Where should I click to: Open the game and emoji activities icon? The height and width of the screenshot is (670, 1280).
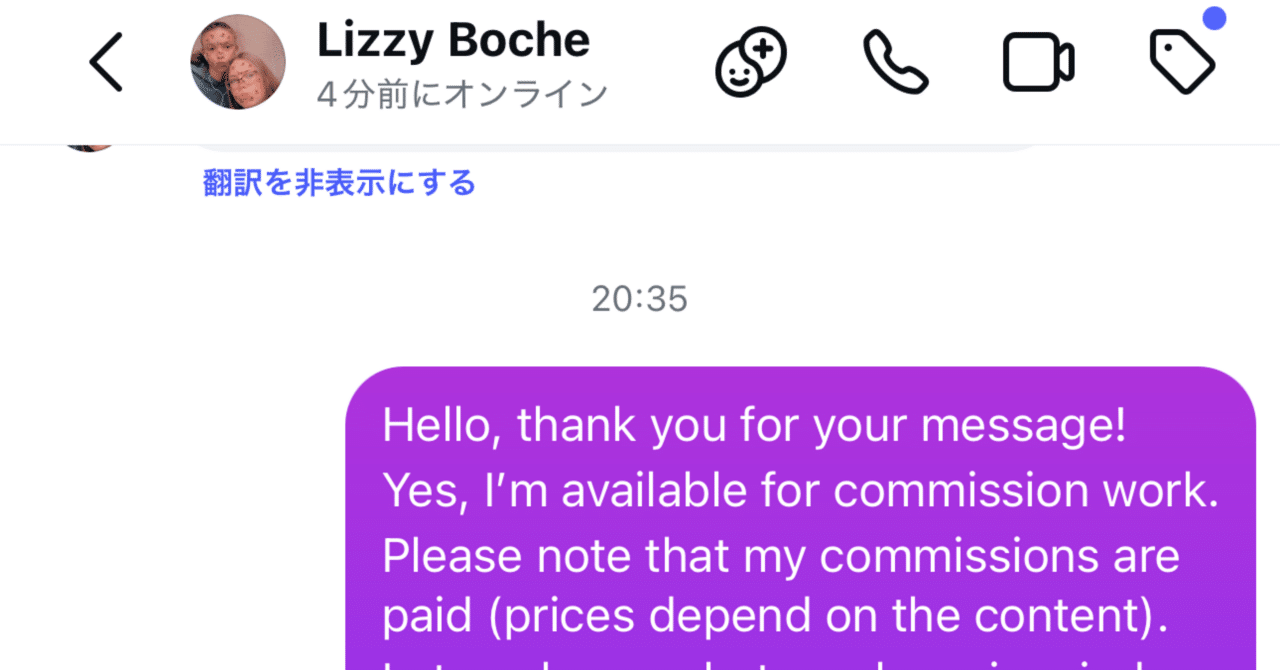pyautogui.click(x=751, y=62)
